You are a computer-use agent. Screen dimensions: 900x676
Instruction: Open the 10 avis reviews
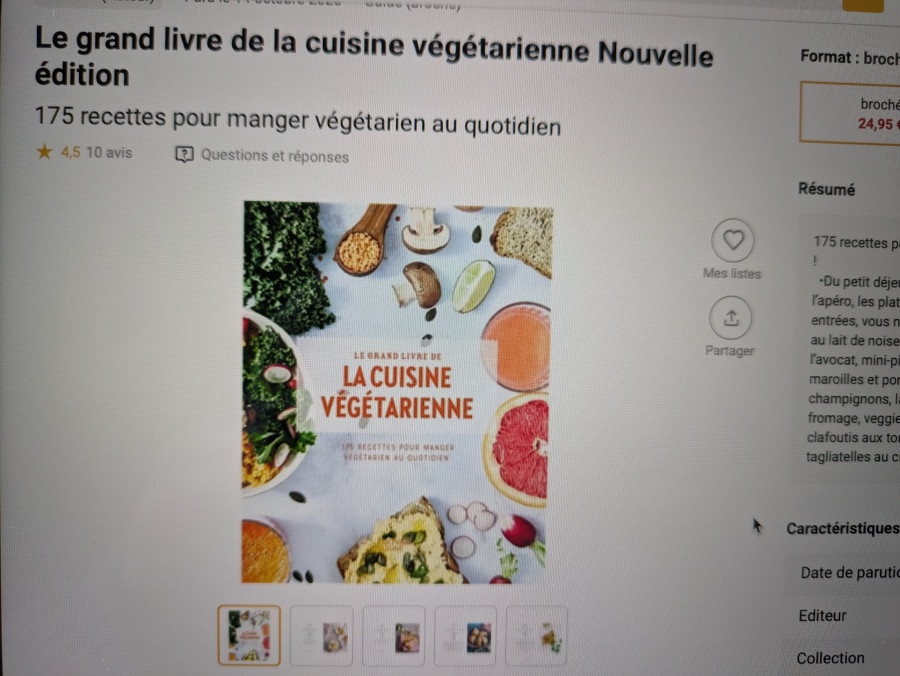point(109,153)
